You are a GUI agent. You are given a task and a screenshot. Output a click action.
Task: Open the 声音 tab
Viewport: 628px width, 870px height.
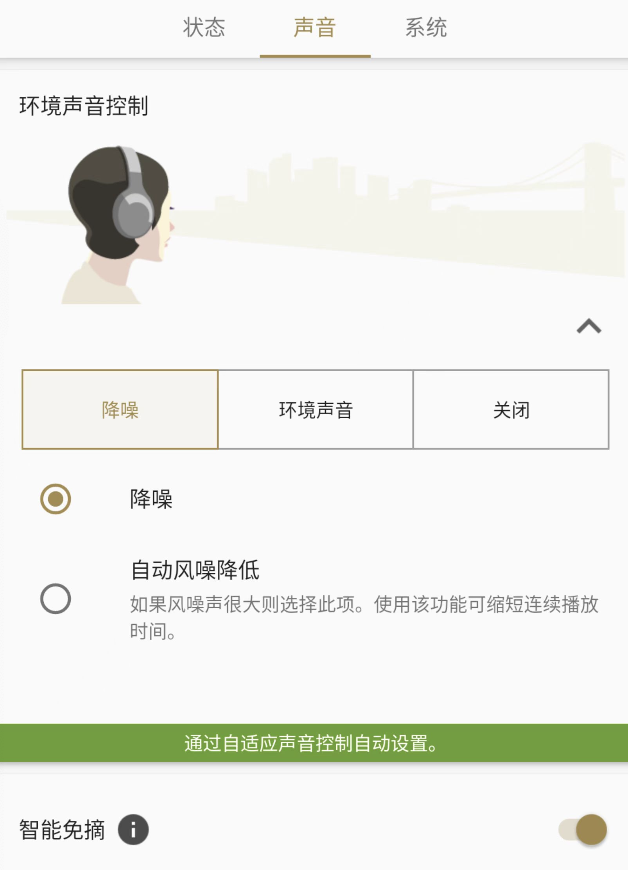click(315, 28)
